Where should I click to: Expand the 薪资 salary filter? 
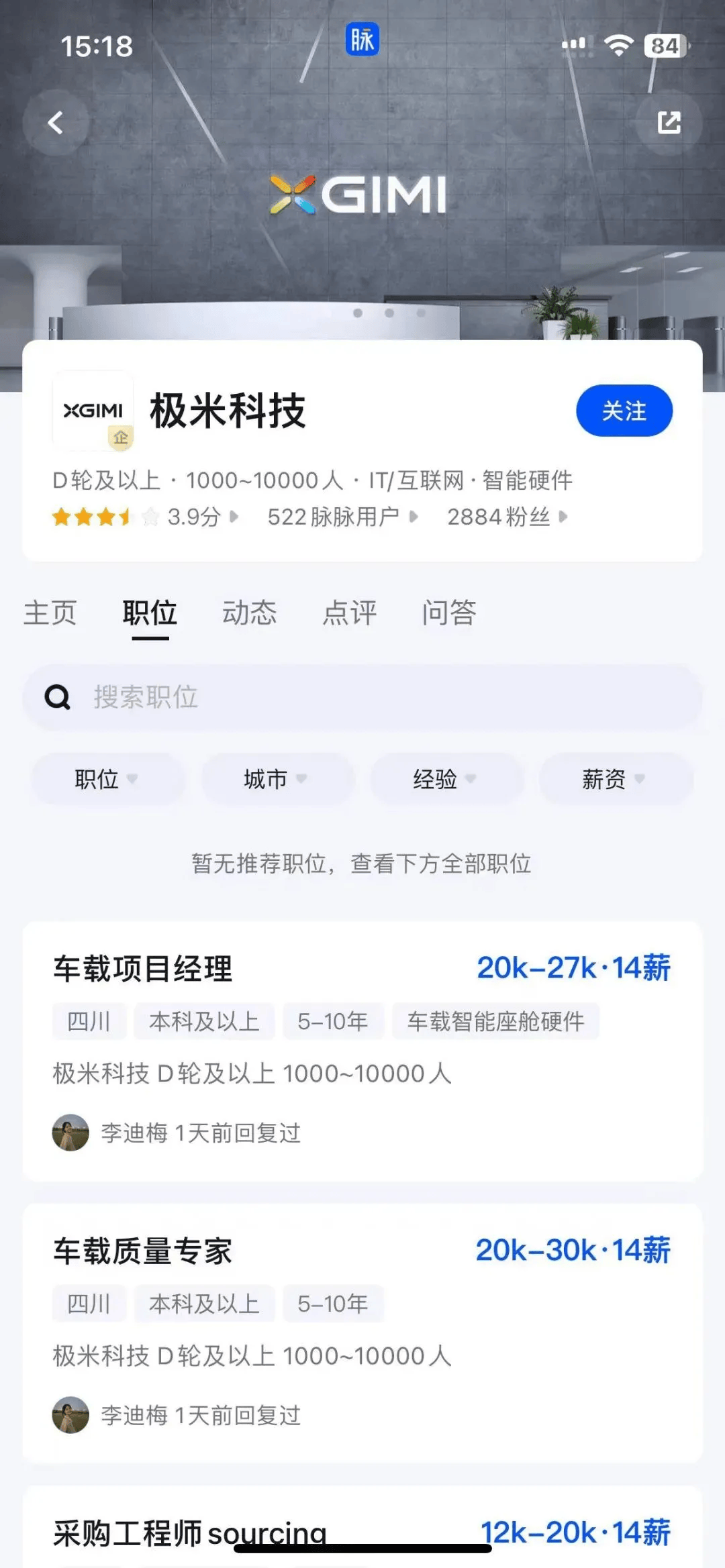(615, 779)
